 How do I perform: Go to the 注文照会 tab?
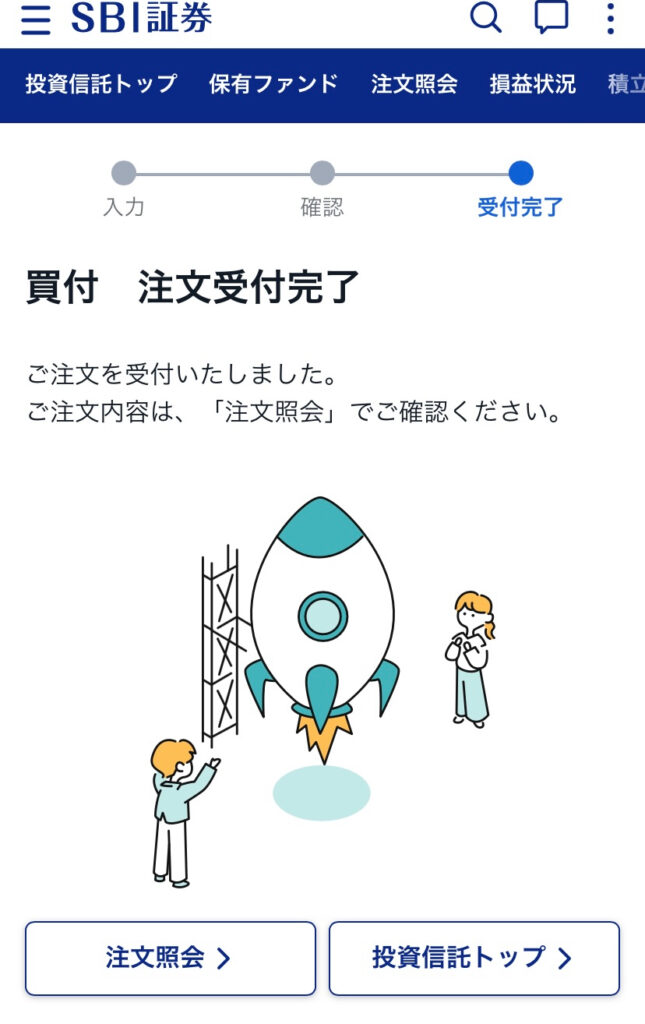click(414, 84)
